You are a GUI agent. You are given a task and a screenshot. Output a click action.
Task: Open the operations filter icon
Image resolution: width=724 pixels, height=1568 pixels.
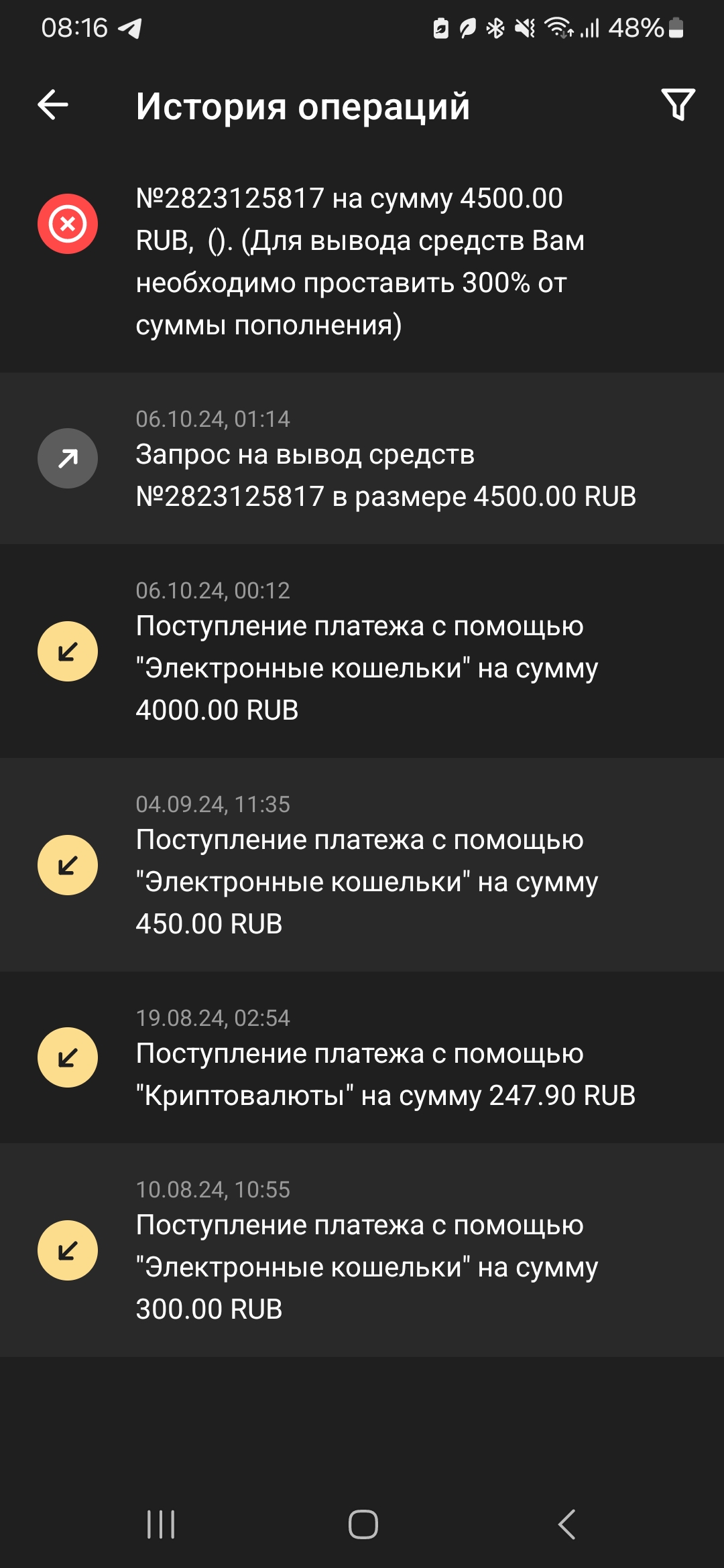pyautogui.click(x=678, y=105)
